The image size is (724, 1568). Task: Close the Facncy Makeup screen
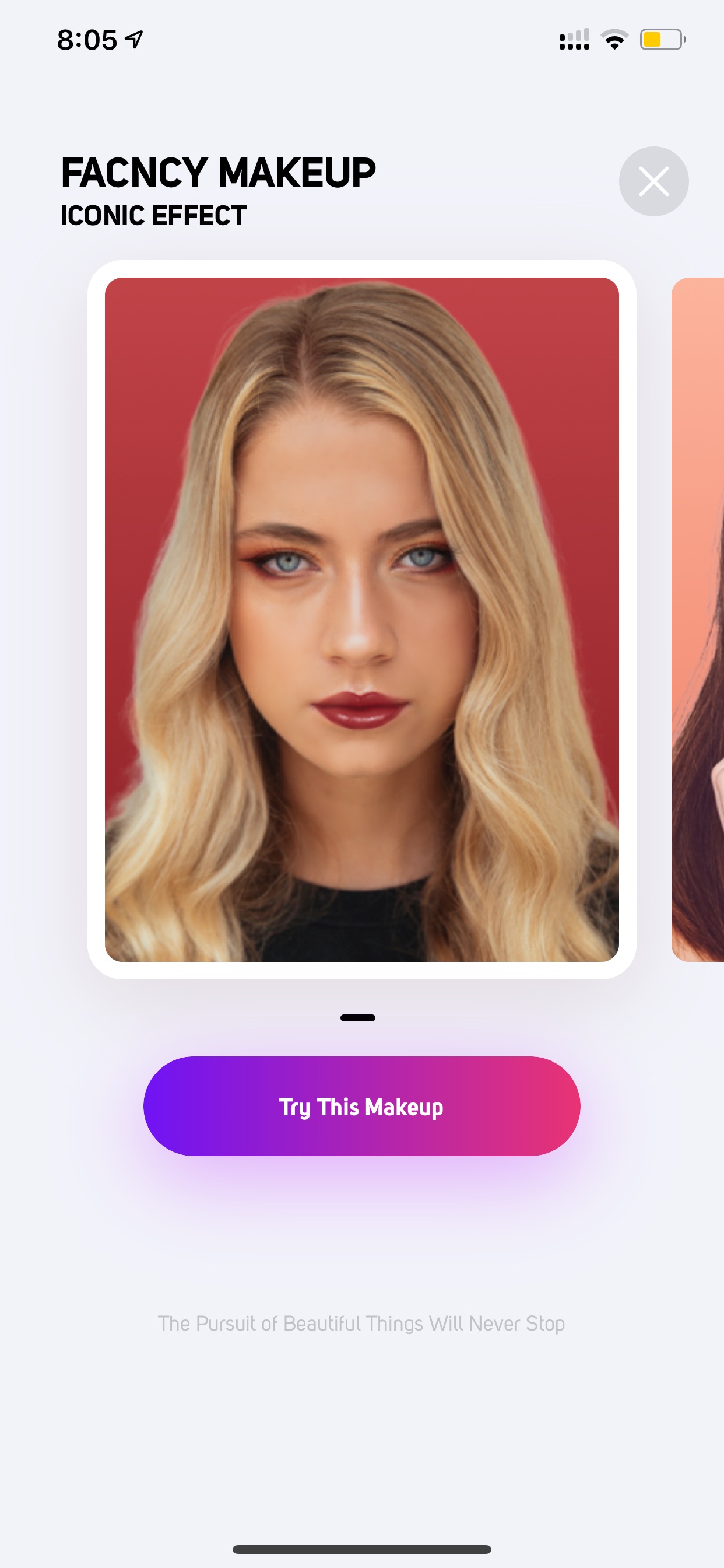653,181
